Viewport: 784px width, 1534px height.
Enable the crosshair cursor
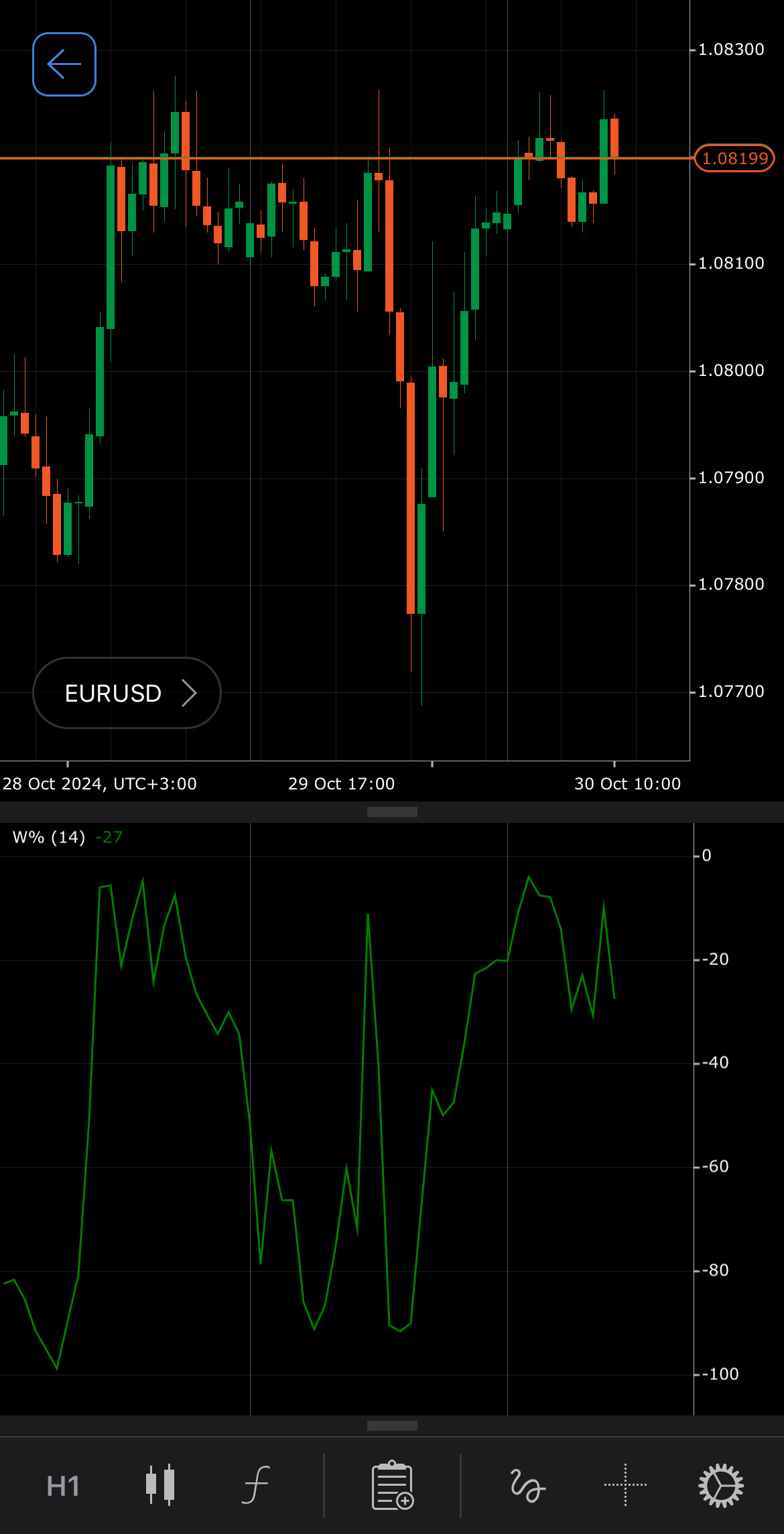[625, 1485]
